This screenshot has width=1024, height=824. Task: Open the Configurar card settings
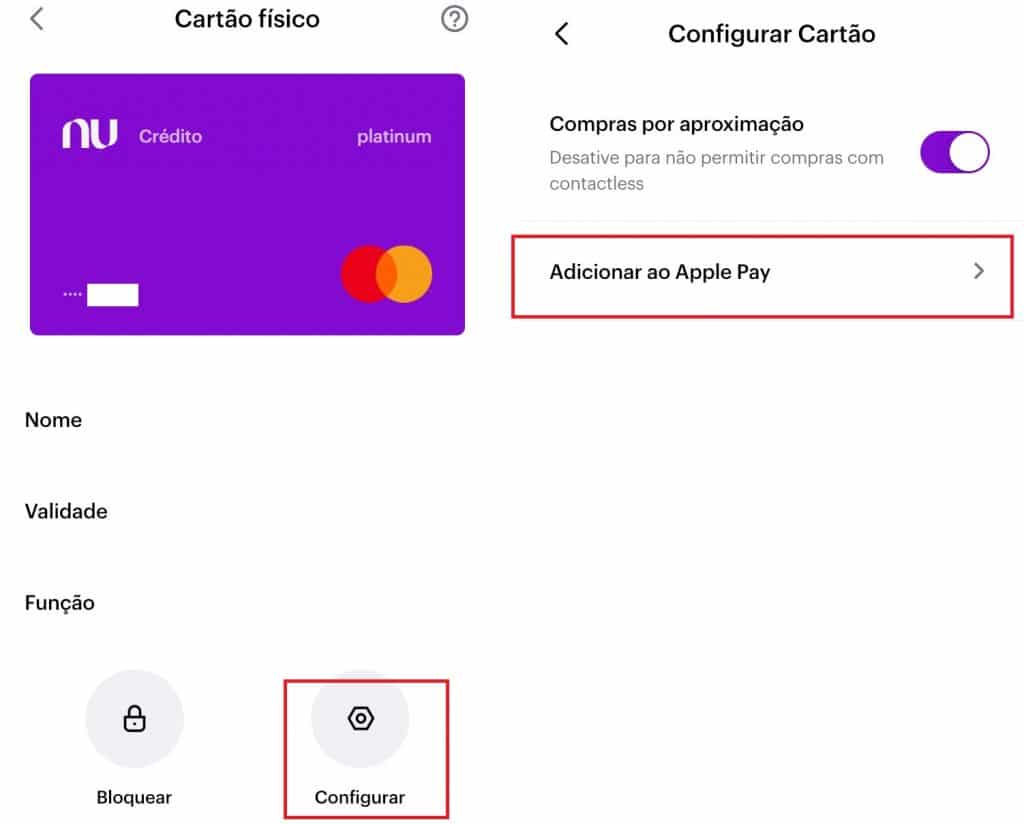point(360,719)
